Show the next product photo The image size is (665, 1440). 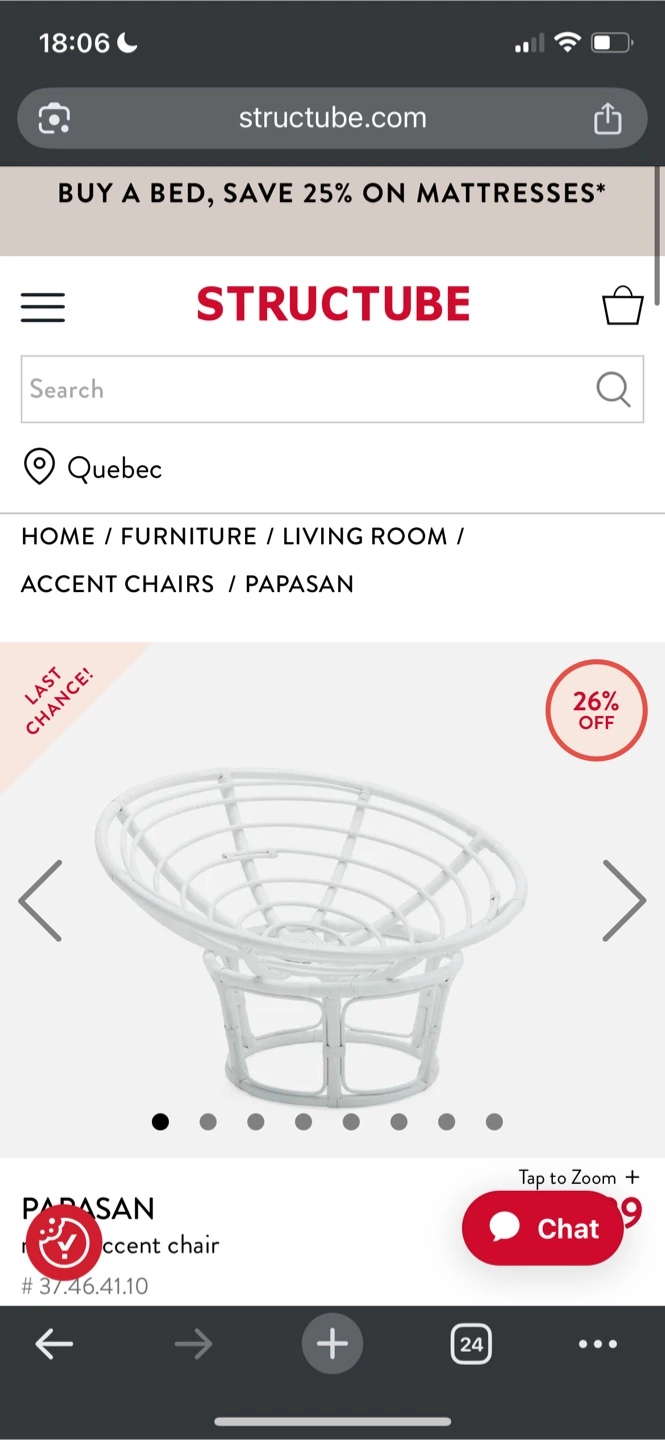tap(624, 900)
